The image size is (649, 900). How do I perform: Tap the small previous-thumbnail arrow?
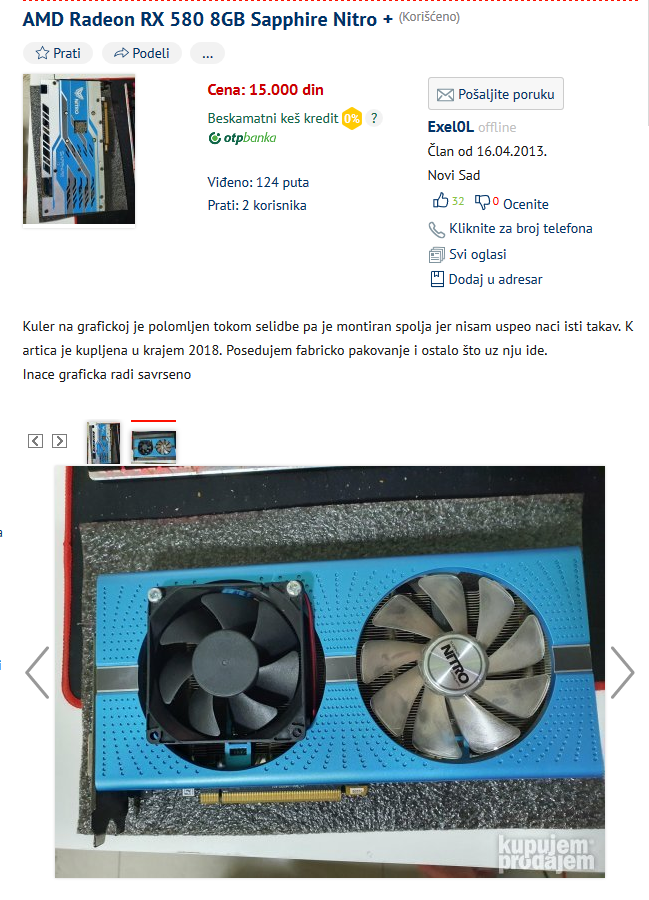(x=36, y=440)
